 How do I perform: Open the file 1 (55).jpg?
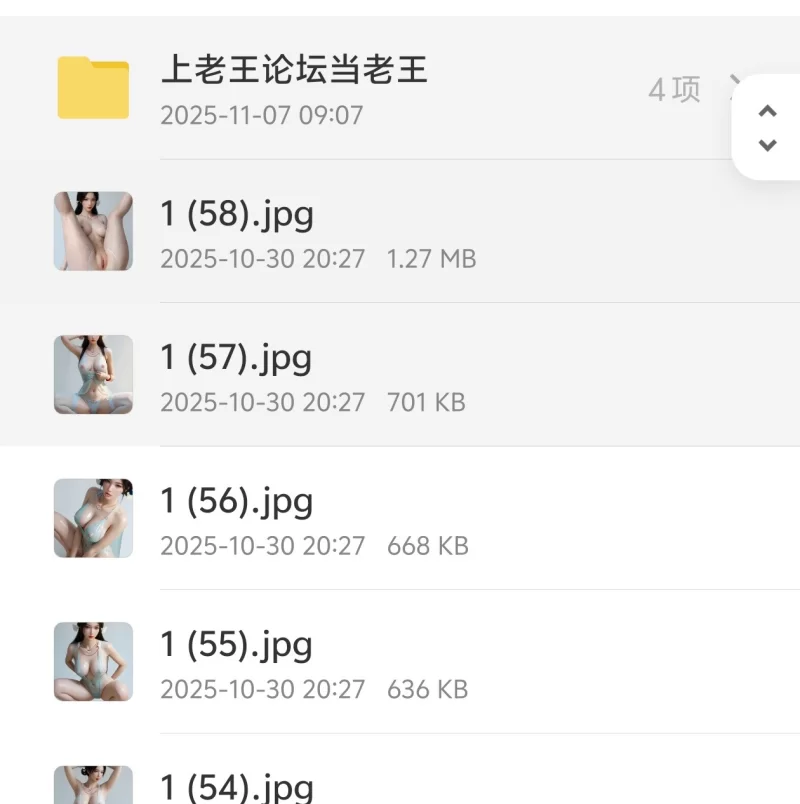point(236,645)
